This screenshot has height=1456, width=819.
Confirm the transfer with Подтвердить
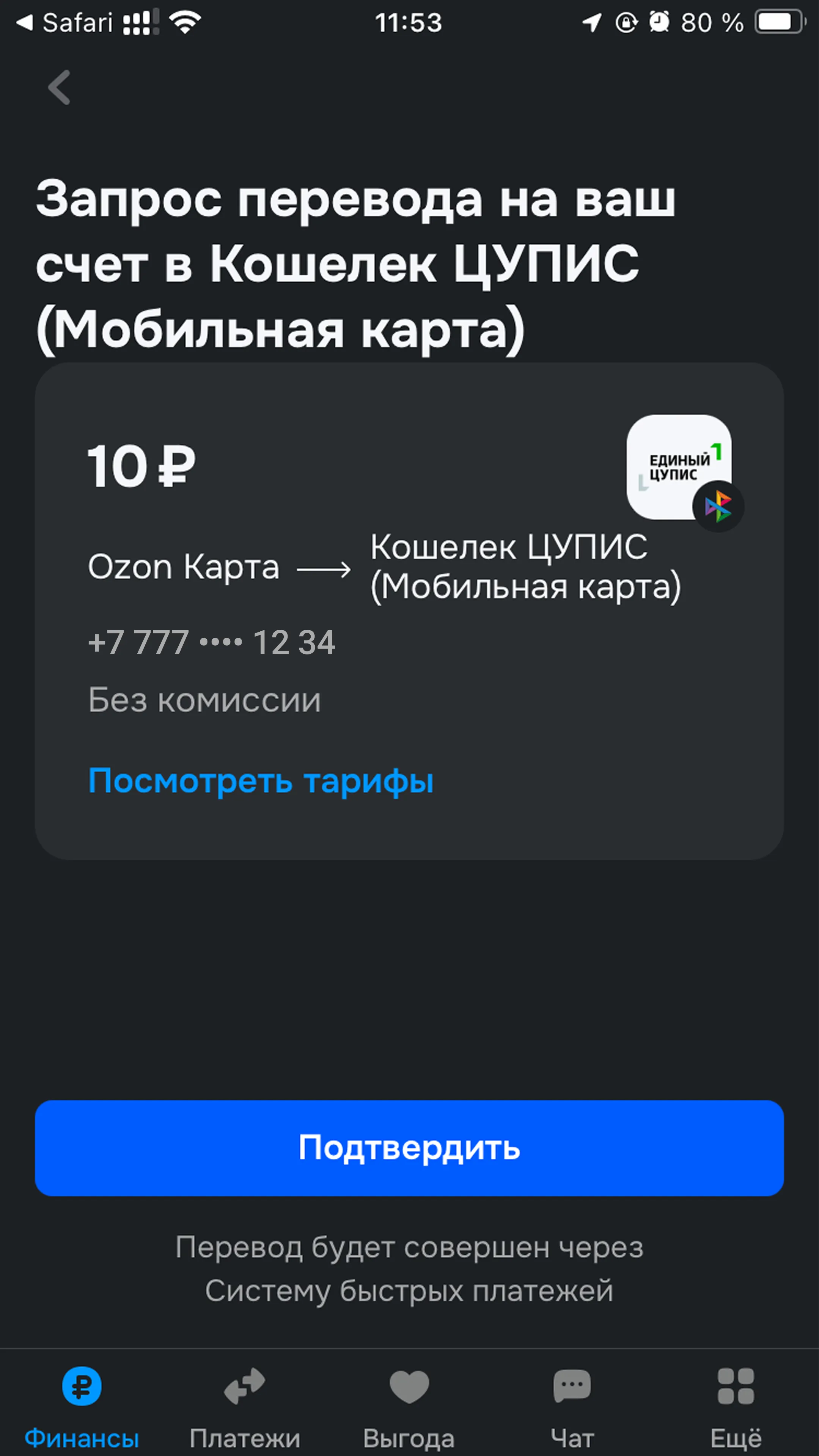point(409,1148)
